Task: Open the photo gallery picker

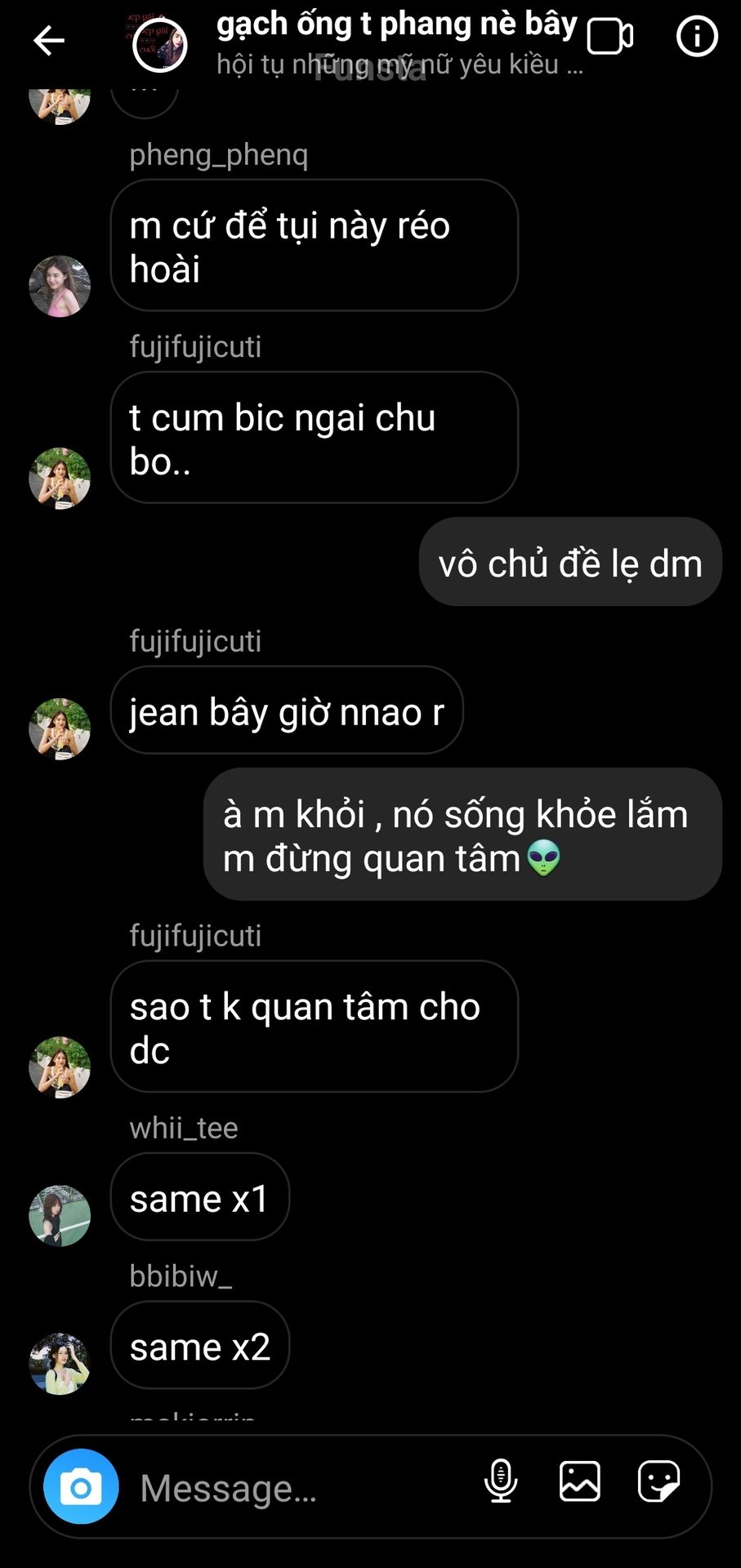Action: 579,1481
